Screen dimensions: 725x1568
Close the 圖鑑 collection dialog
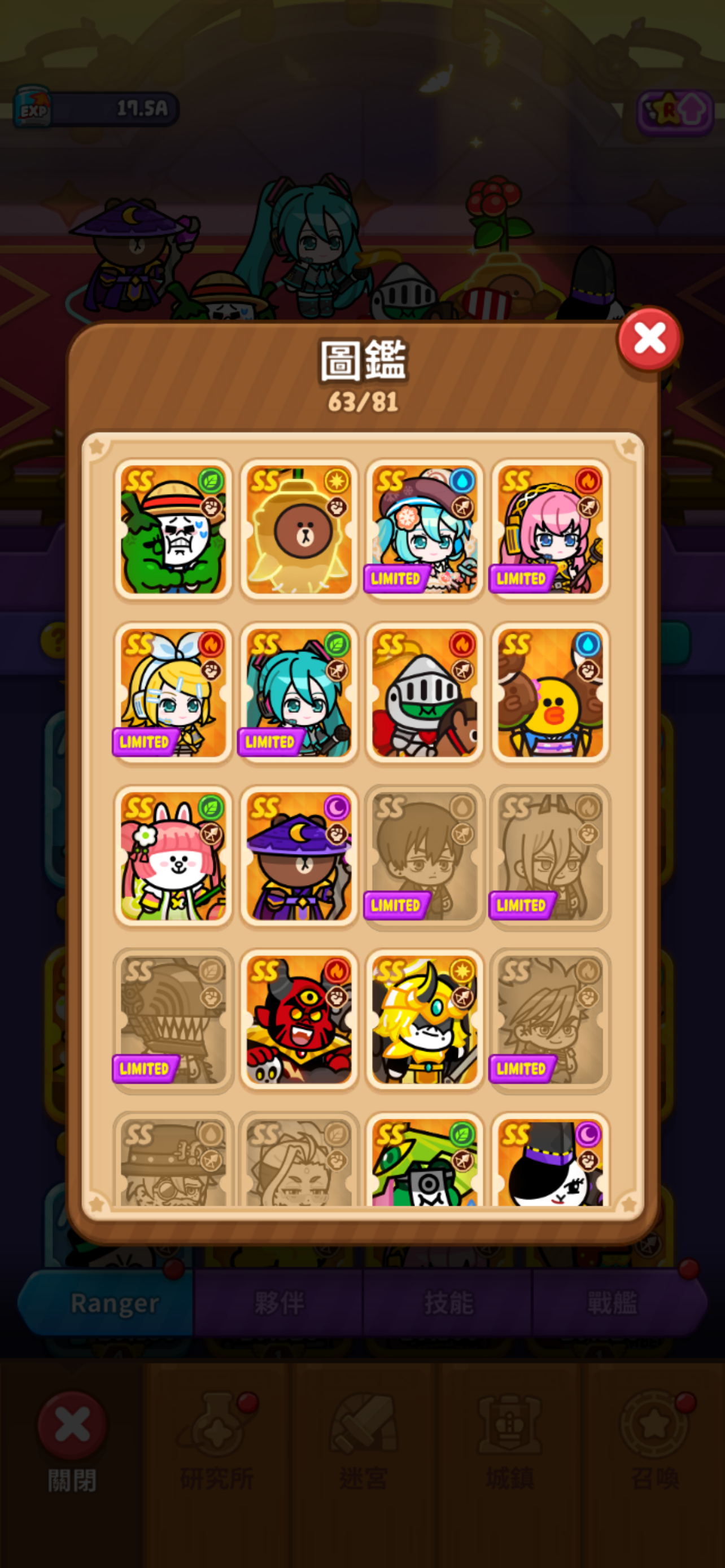(649, 339)
